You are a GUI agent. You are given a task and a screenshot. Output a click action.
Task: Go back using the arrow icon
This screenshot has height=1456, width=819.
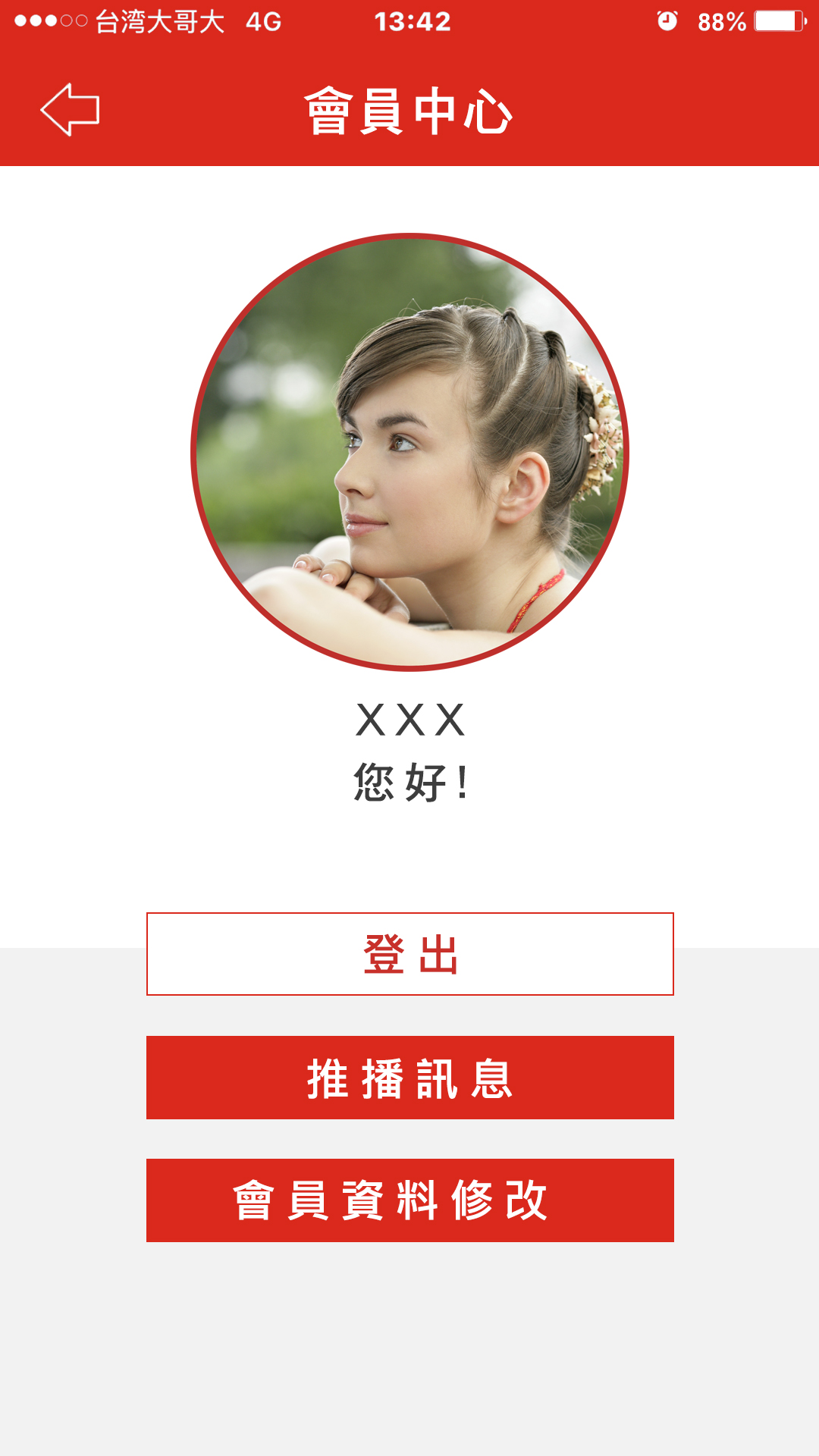tap(70, 110)
